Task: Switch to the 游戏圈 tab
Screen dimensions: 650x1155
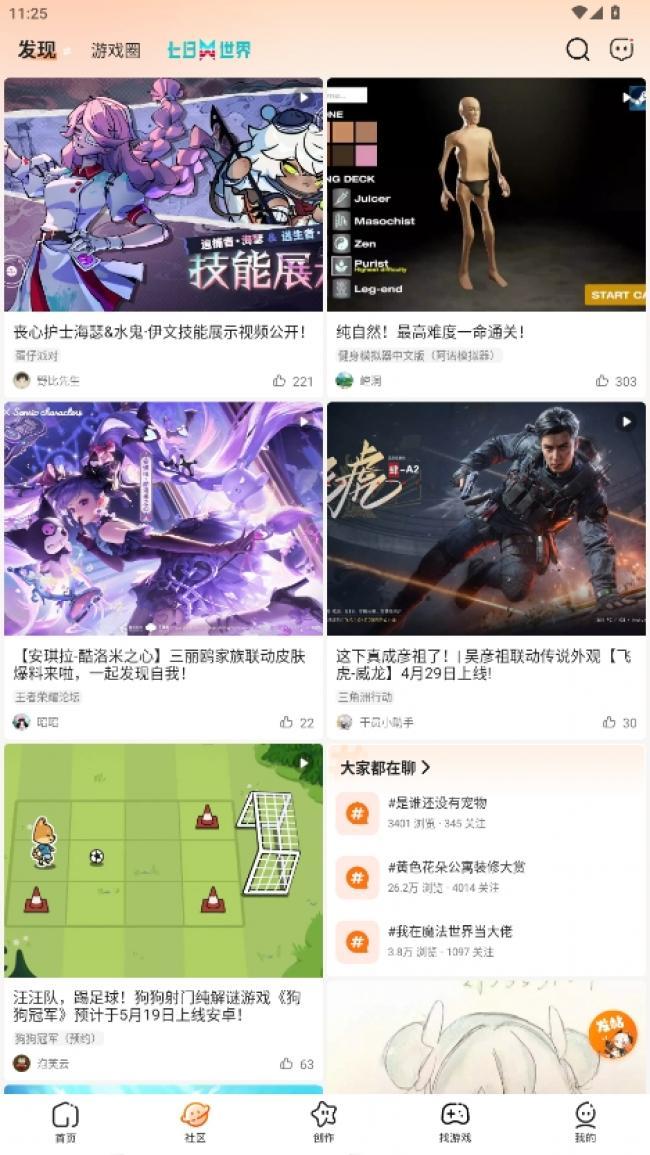Action: pos(116,50)
